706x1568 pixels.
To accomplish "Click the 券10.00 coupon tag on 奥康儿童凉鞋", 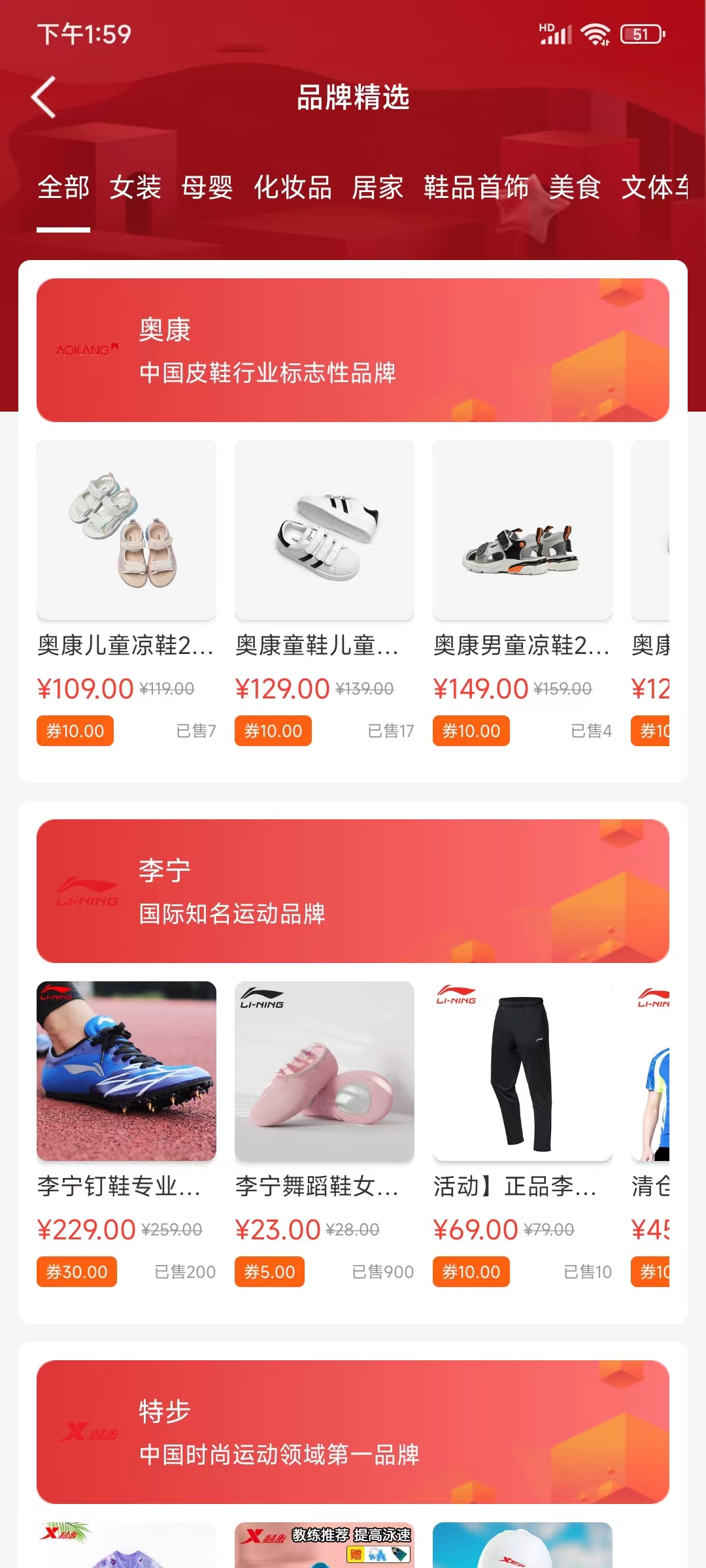I will click(75, 731).
